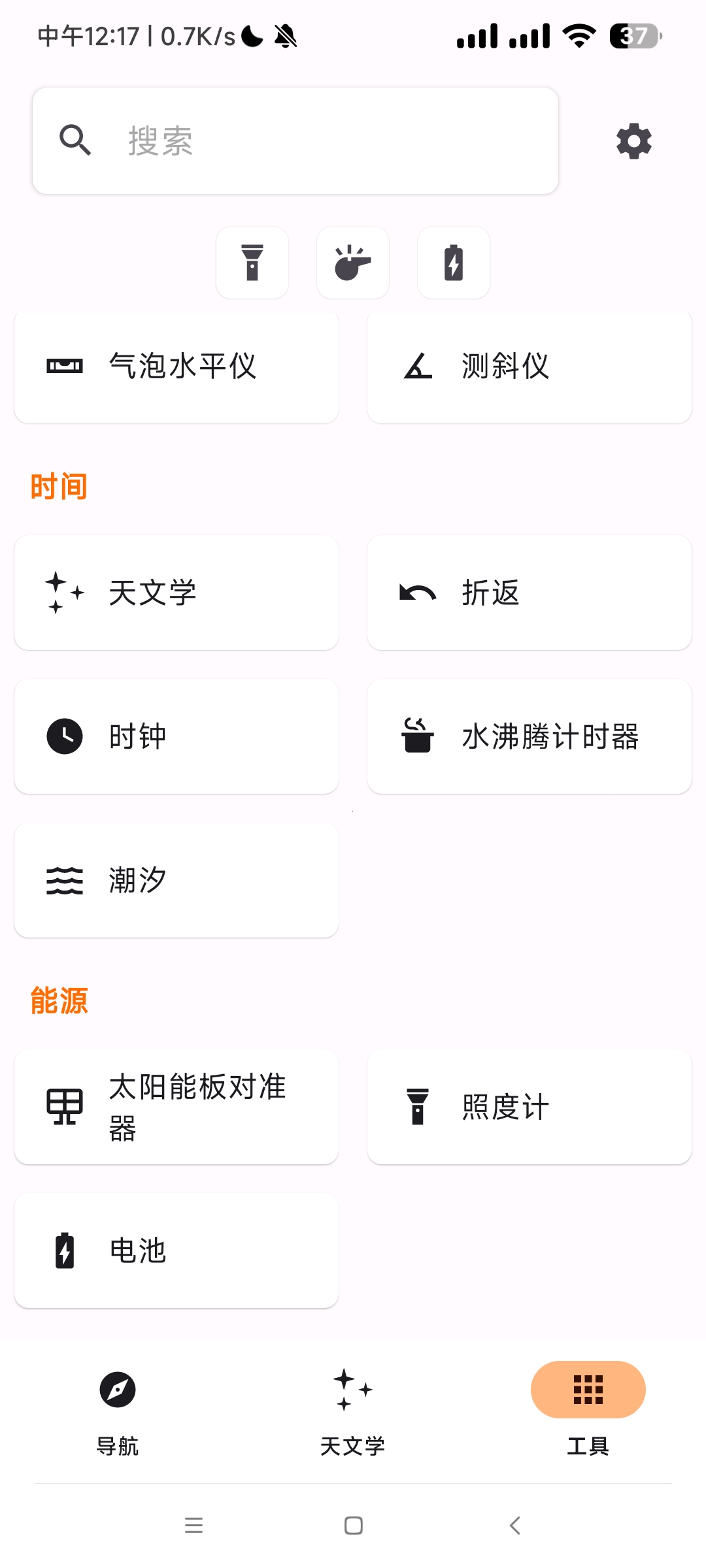Open the battery quick action shortcut

454,263
